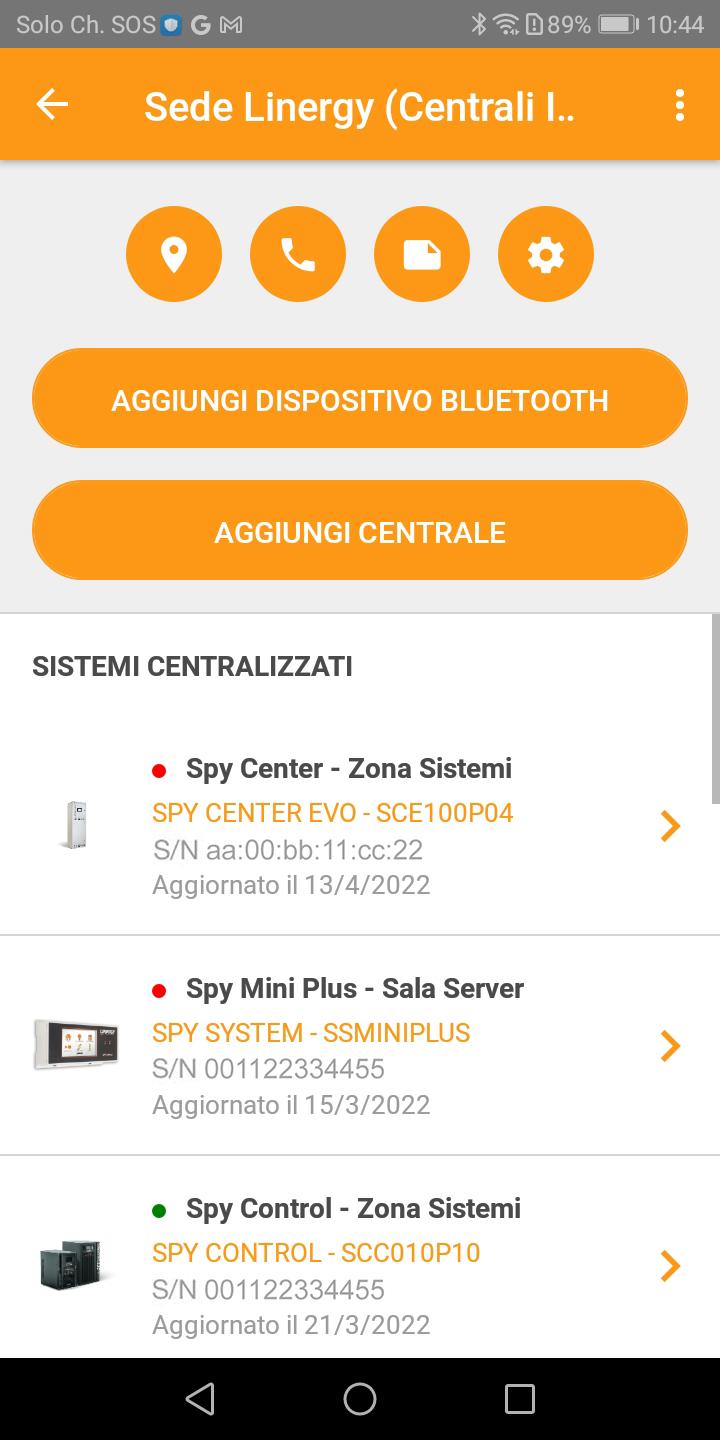Select Aggiungi Dispositivo Bluetooth
The image size is (720, 1440).
click(x=360, y=400)
